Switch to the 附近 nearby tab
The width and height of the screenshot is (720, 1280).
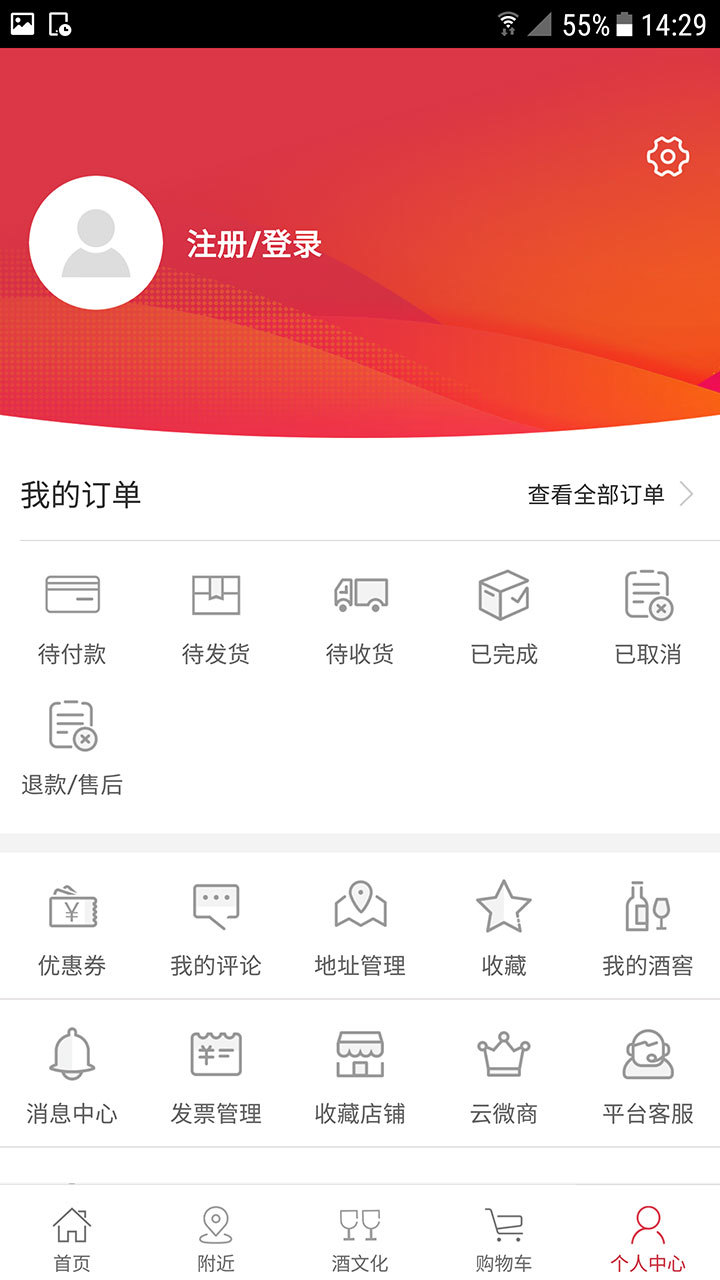pos(216,1238)
